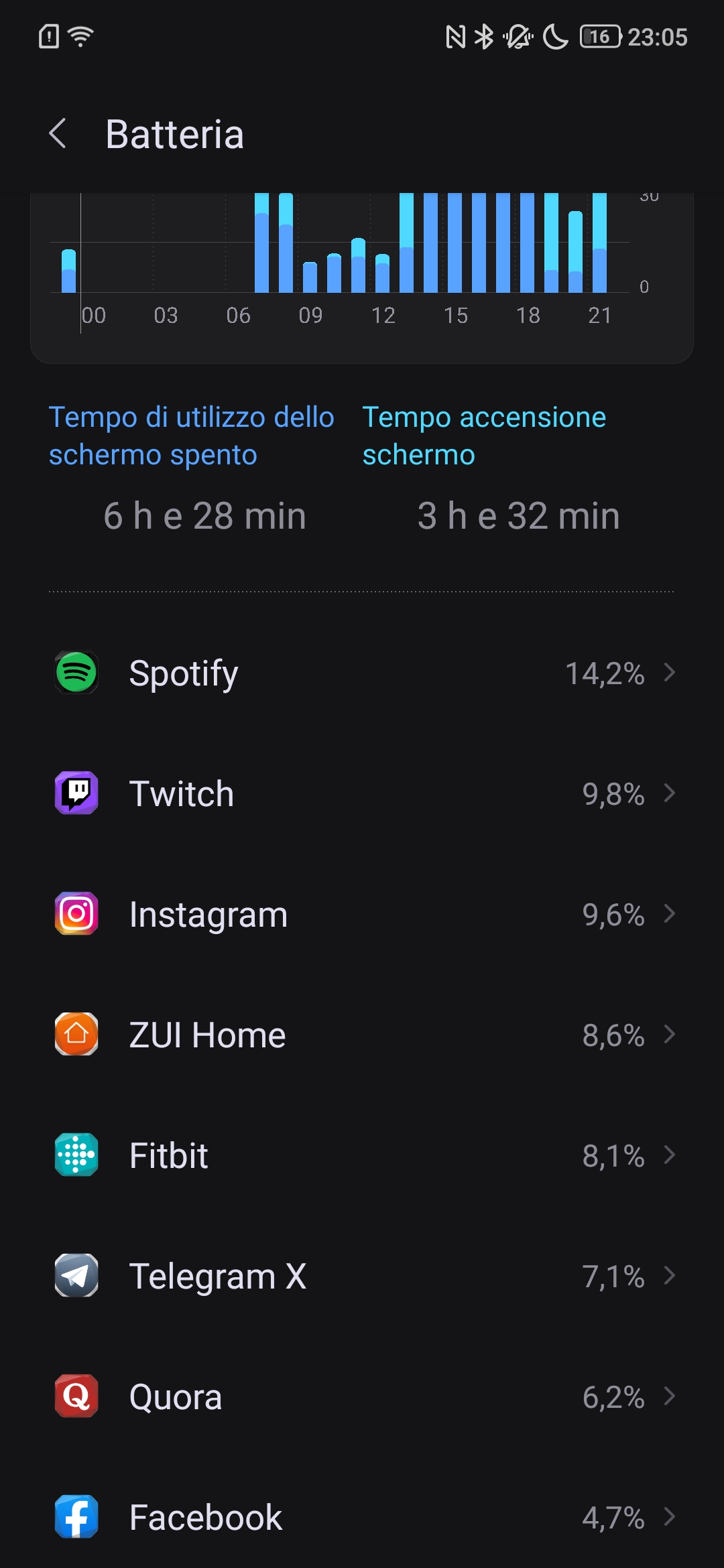Open Twitch battery usage details

362,793
